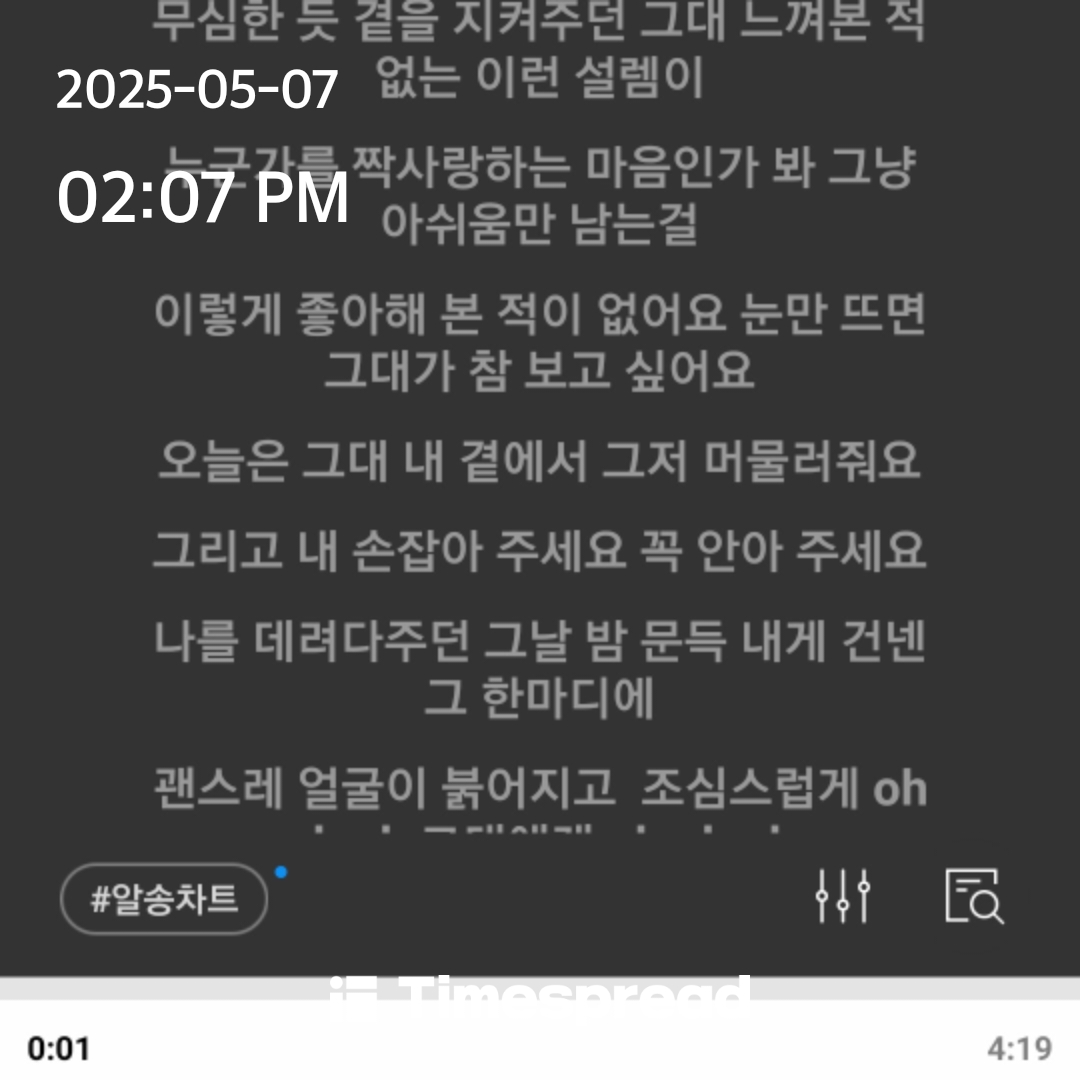
Task: Open the #알송차트 chip
Action: point(165,899)
